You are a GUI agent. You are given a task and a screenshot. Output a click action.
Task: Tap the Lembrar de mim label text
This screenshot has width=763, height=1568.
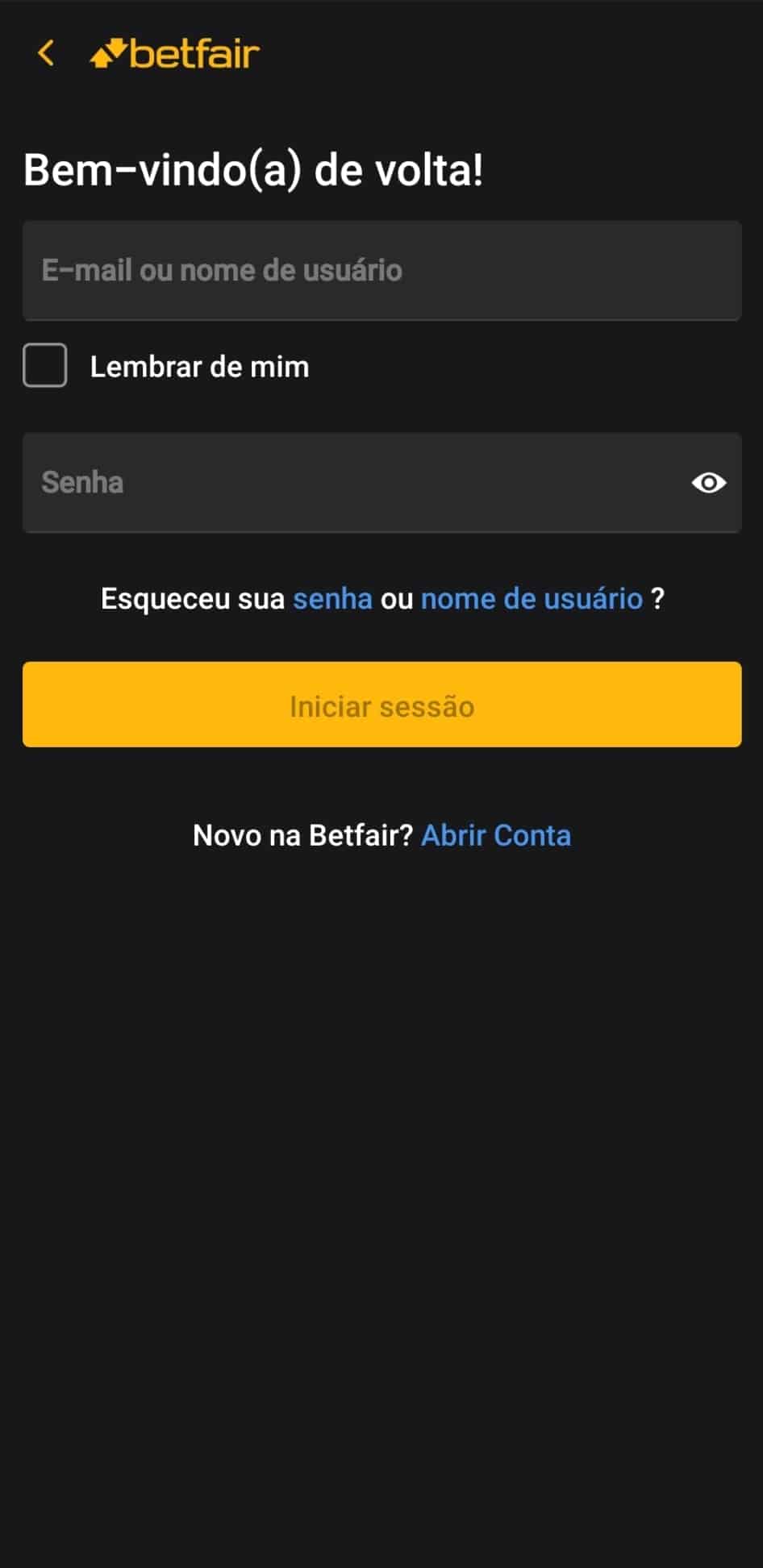pos(198,366)
